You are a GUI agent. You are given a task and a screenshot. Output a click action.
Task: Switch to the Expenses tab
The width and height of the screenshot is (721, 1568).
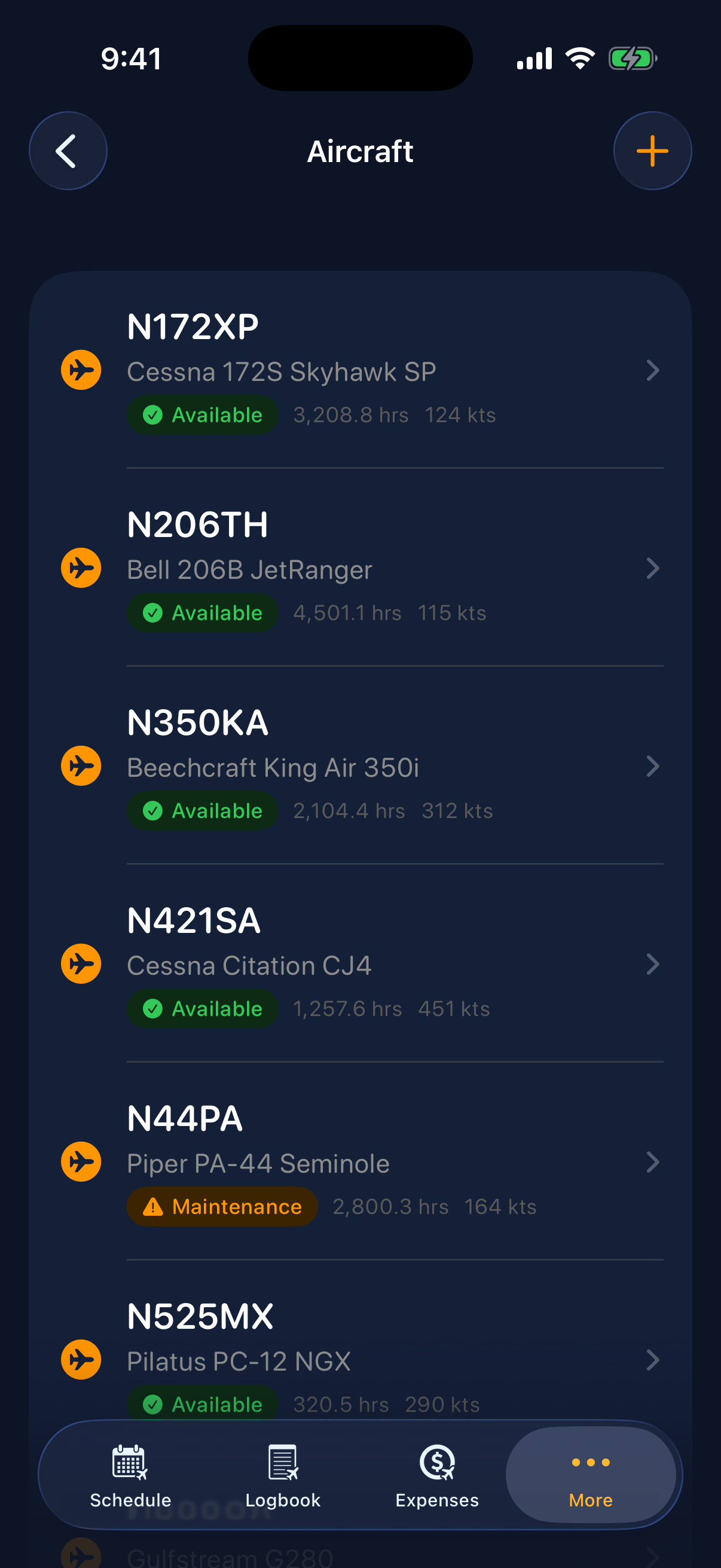coord(437,1479)
